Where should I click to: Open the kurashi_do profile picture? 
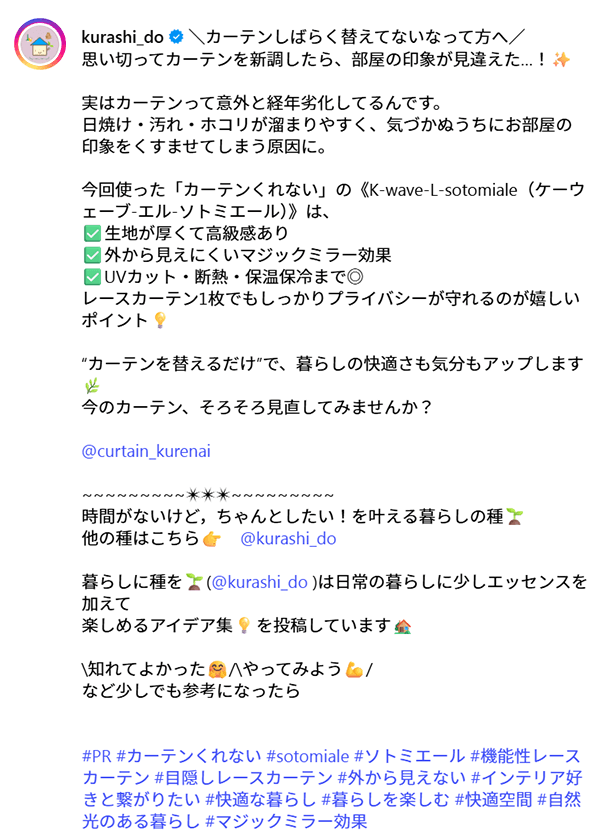tap(40, 47)
